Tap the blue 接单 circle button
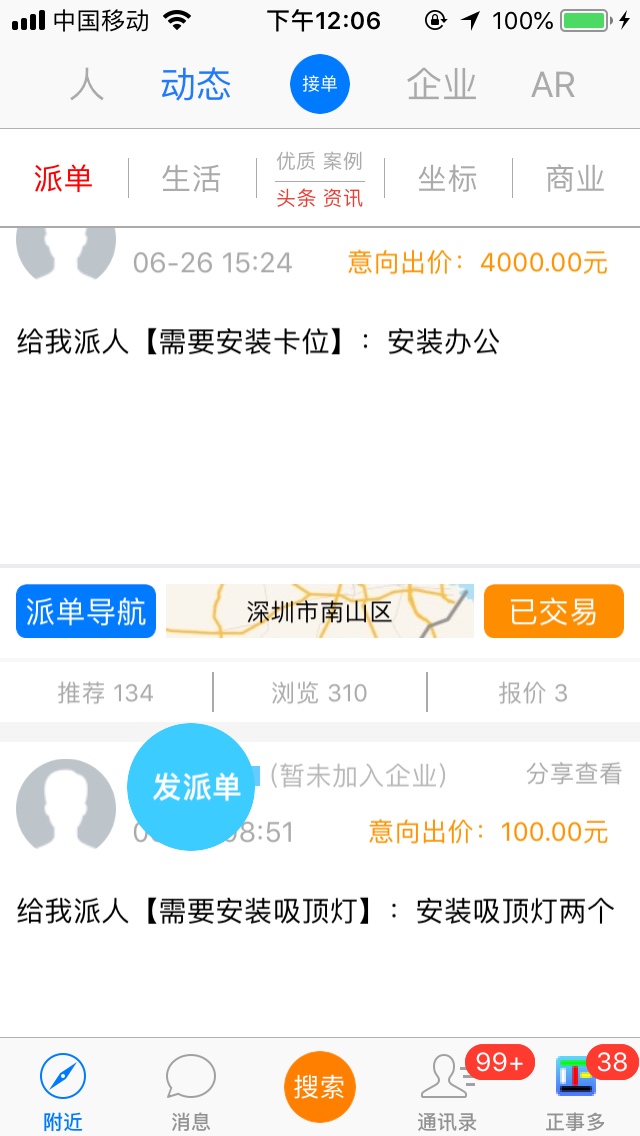640x1136 pixels. tap(320, 84)
